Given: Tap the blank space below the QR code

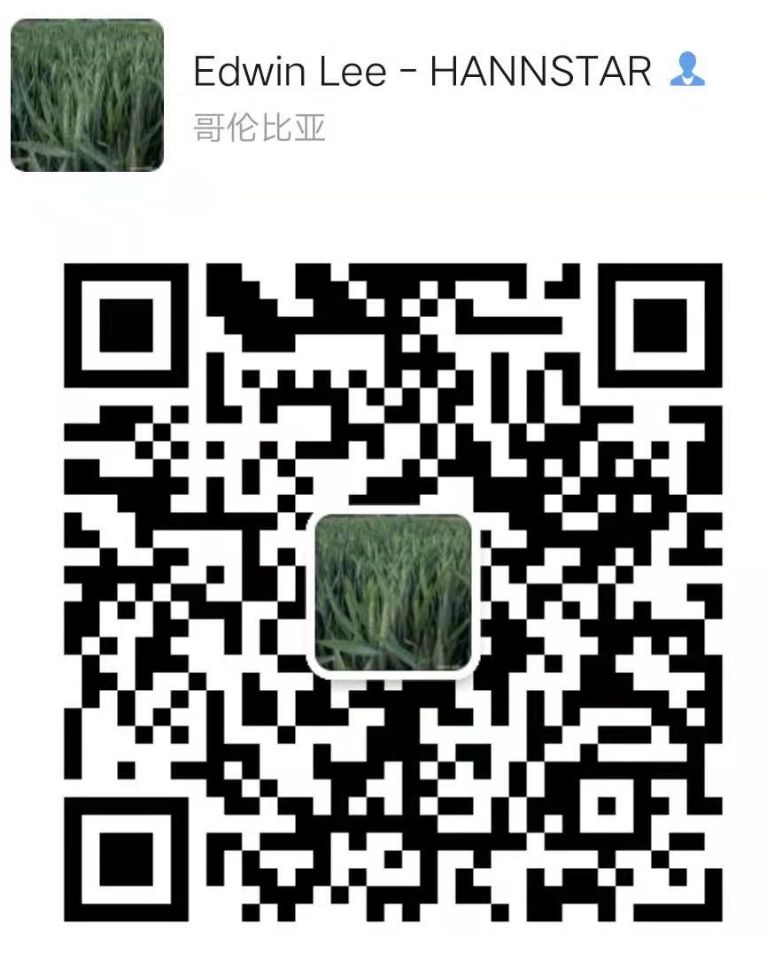Looking at the screenshot, I should coord(385,945).
